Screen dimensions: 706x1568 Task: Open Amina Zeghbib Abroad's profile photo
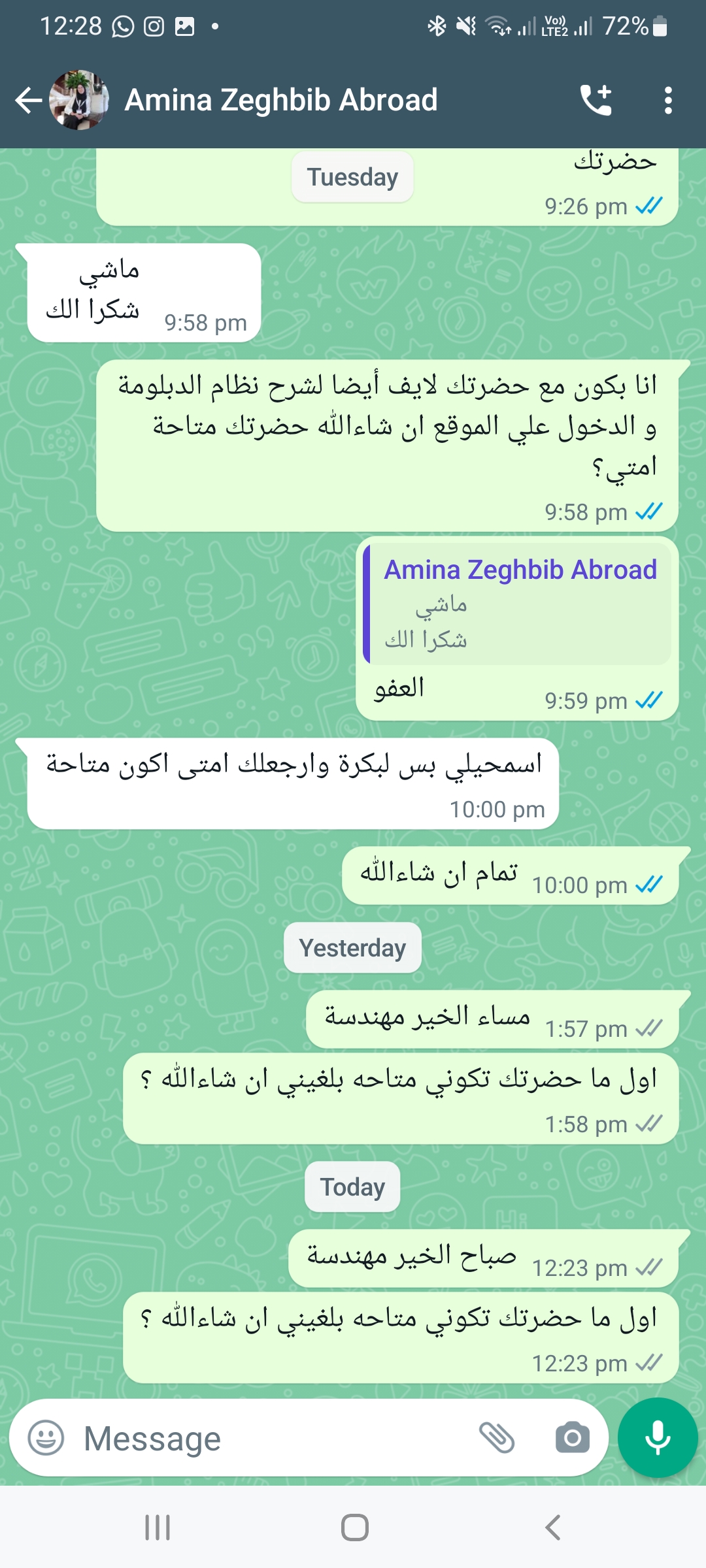[x=79, y=101]
